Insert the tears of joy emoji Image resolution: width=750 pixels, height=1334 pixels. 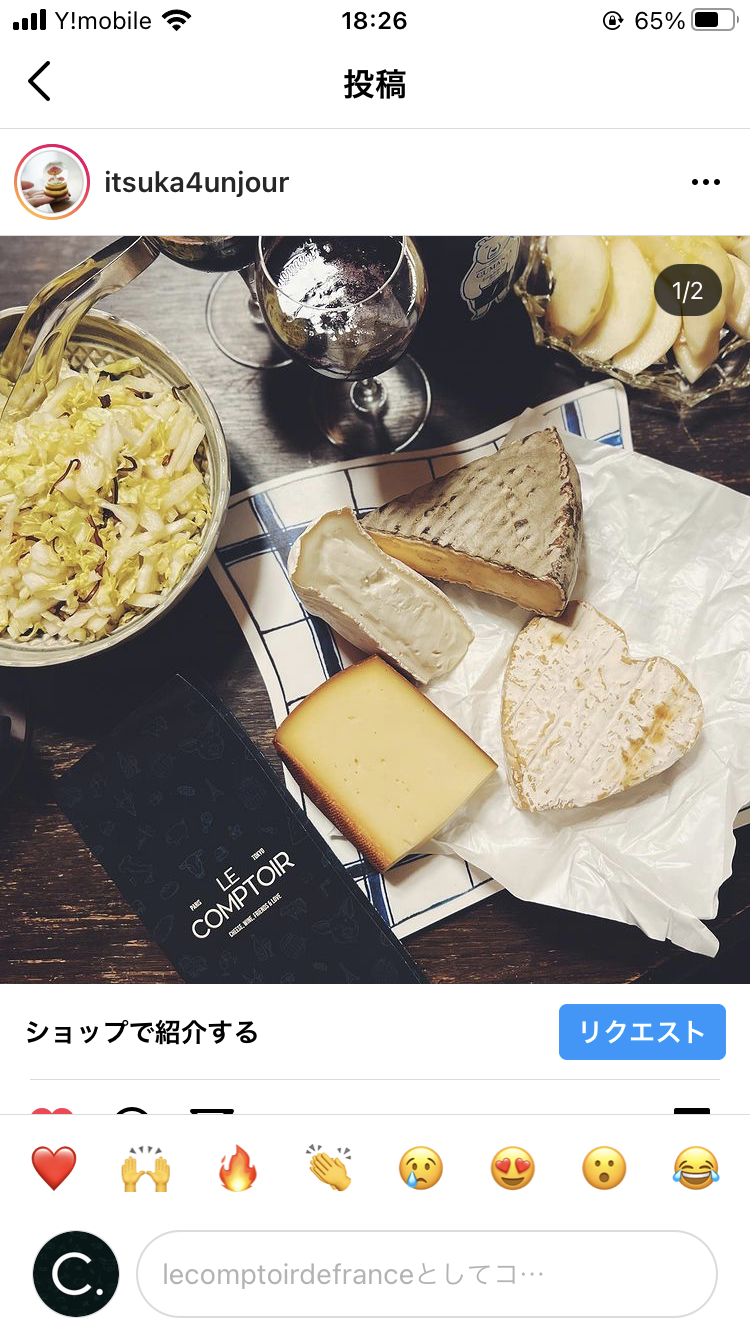696,1168
